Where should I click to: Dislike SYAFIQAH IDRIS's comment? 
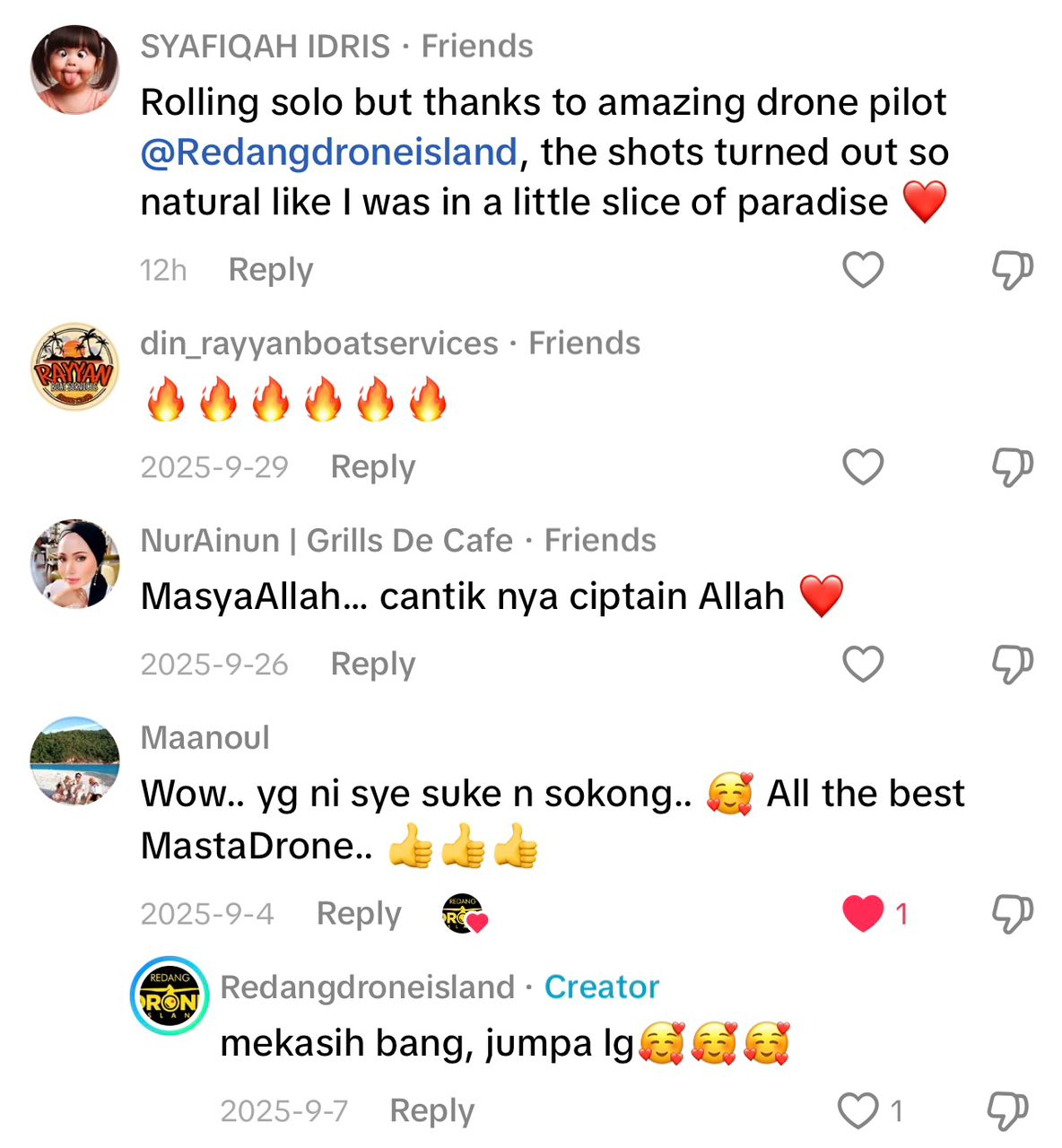click(x=1012, y=270)
